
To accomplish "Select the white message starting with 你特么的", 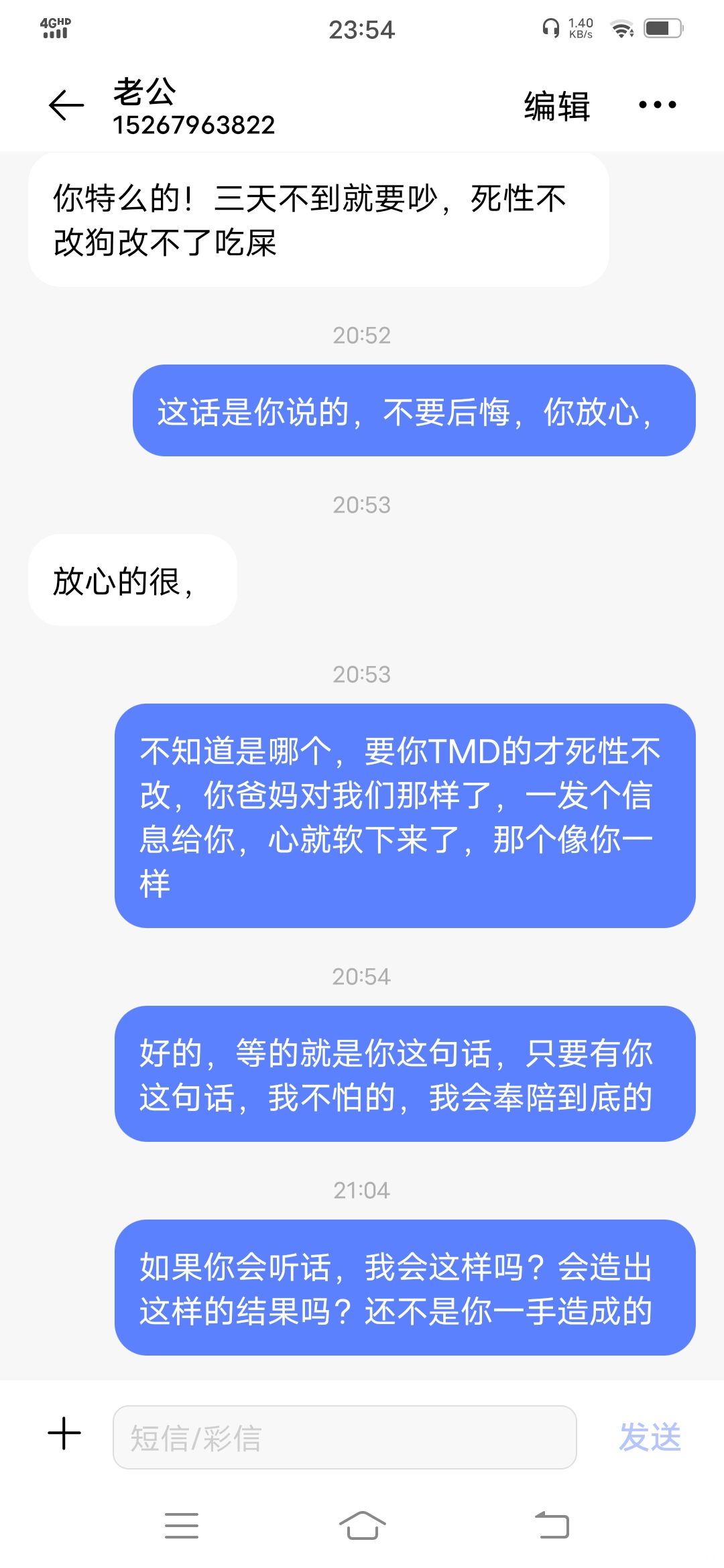I will coord(318,218).
